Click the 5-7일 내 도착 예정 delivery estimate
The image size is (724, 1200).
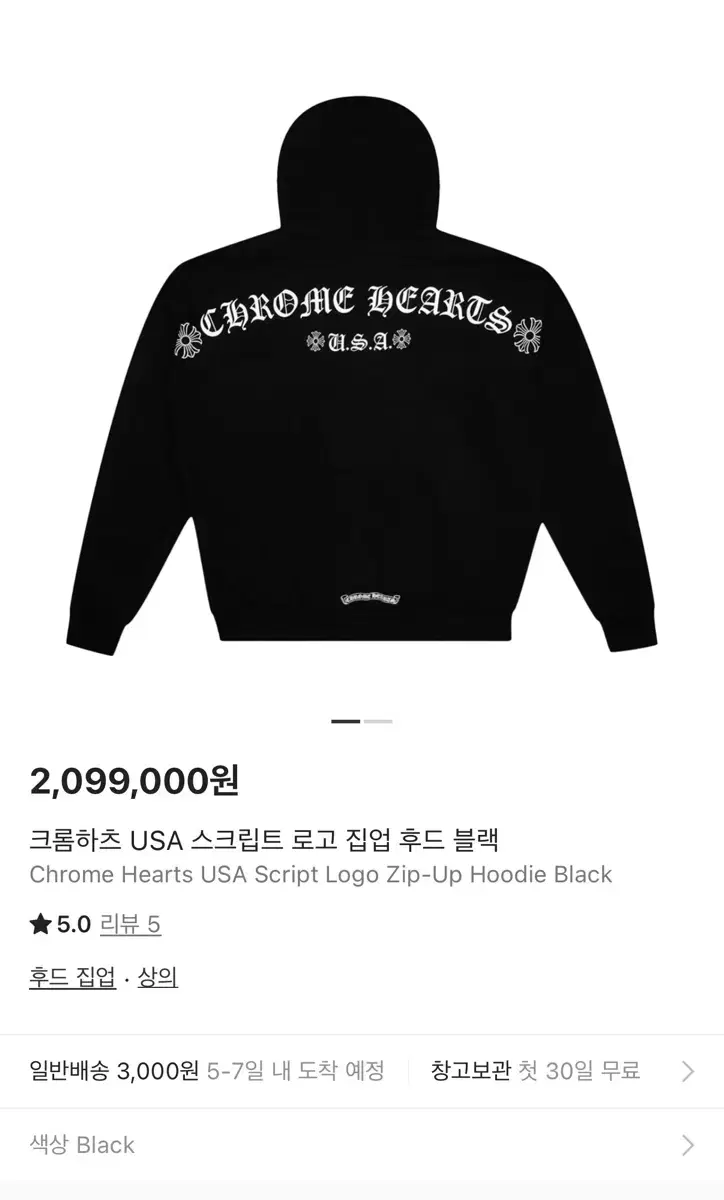[x=300, y=1070]
